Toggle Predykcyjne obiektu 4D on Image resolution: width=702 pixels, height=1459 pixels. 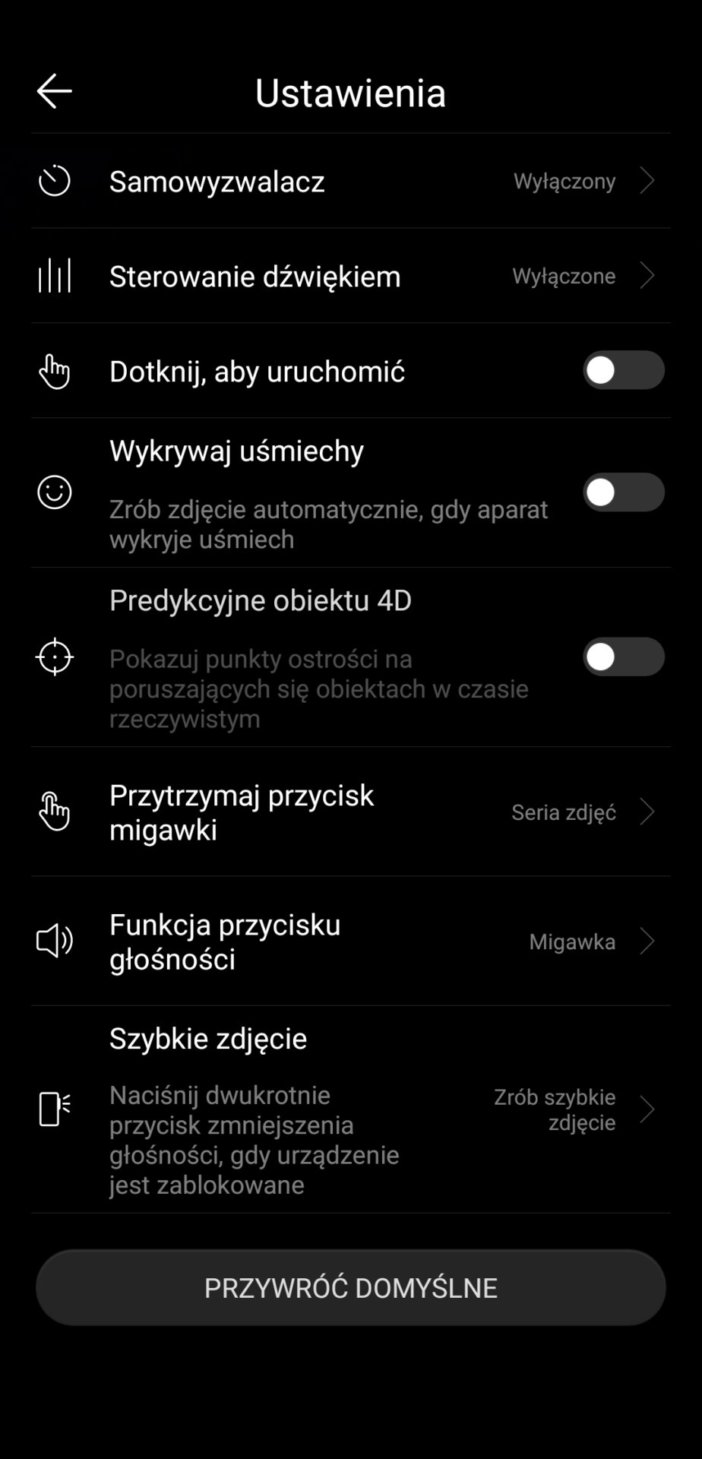point(624,657)
